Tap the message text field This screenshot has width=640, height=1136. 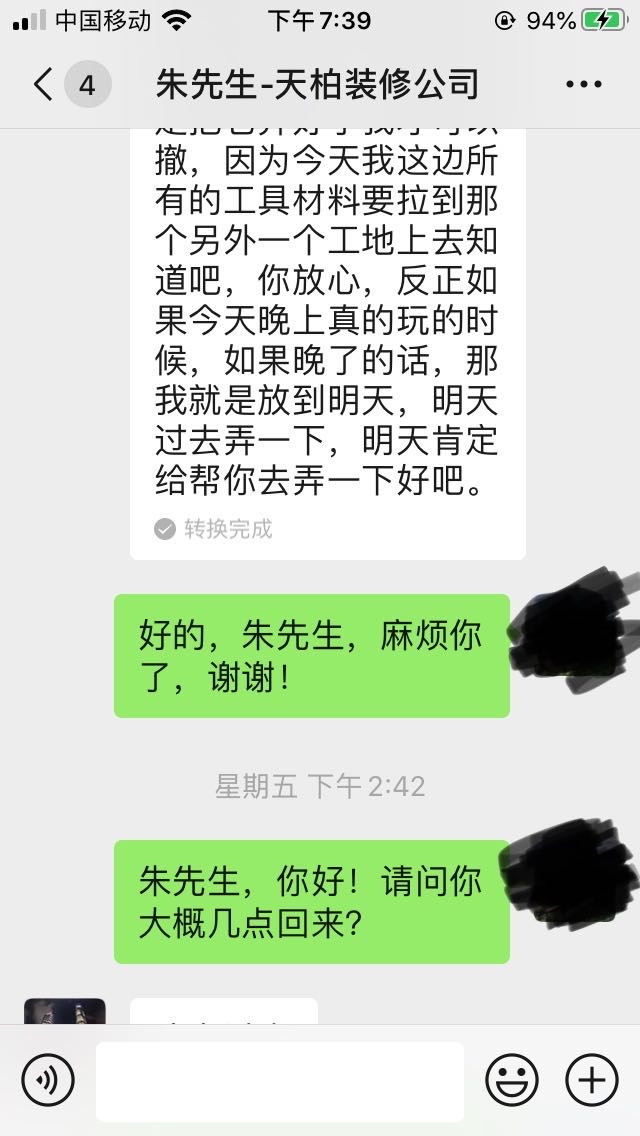(x=280, y=1080)
